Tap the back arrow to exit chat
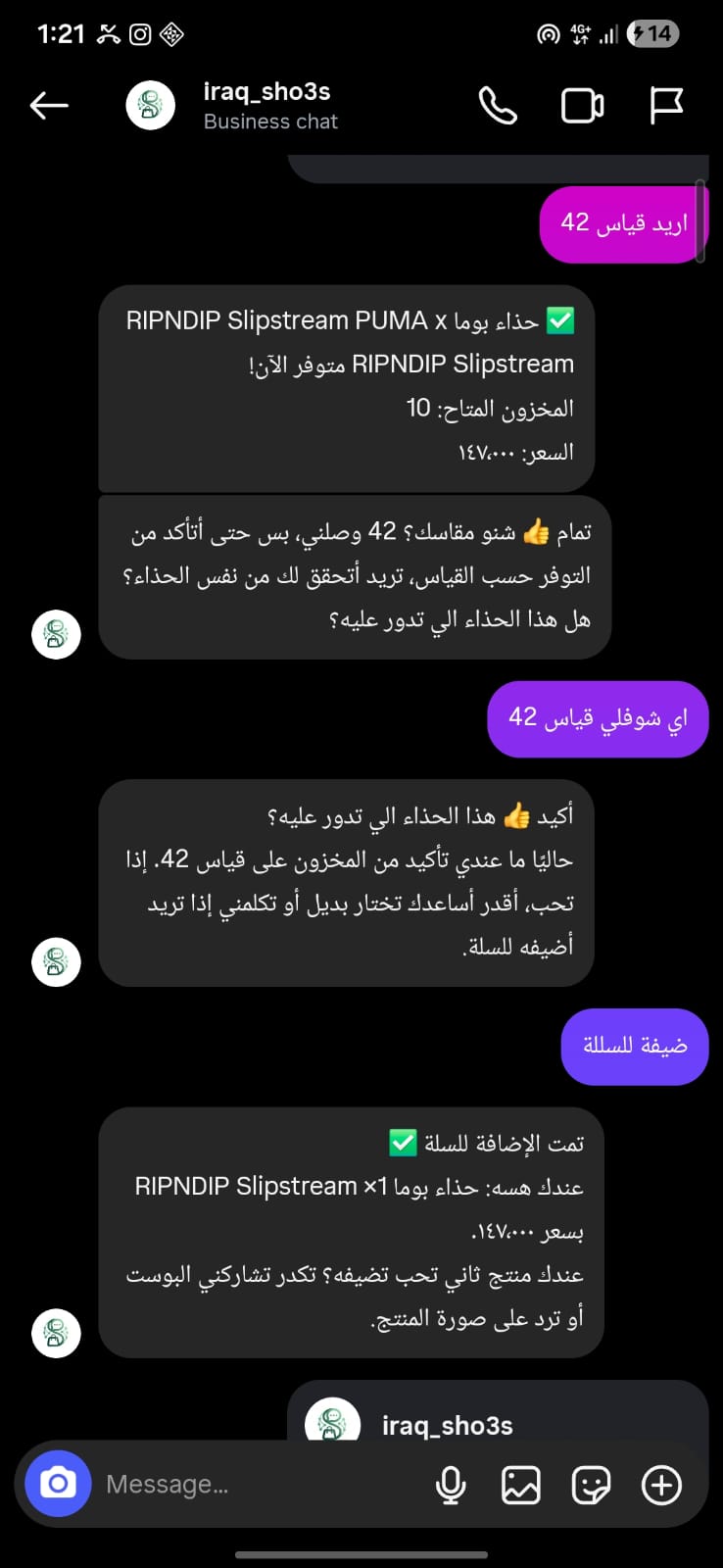Viewport: 723px width, 1568px height. pyautogui.click(x=49, y=106)
